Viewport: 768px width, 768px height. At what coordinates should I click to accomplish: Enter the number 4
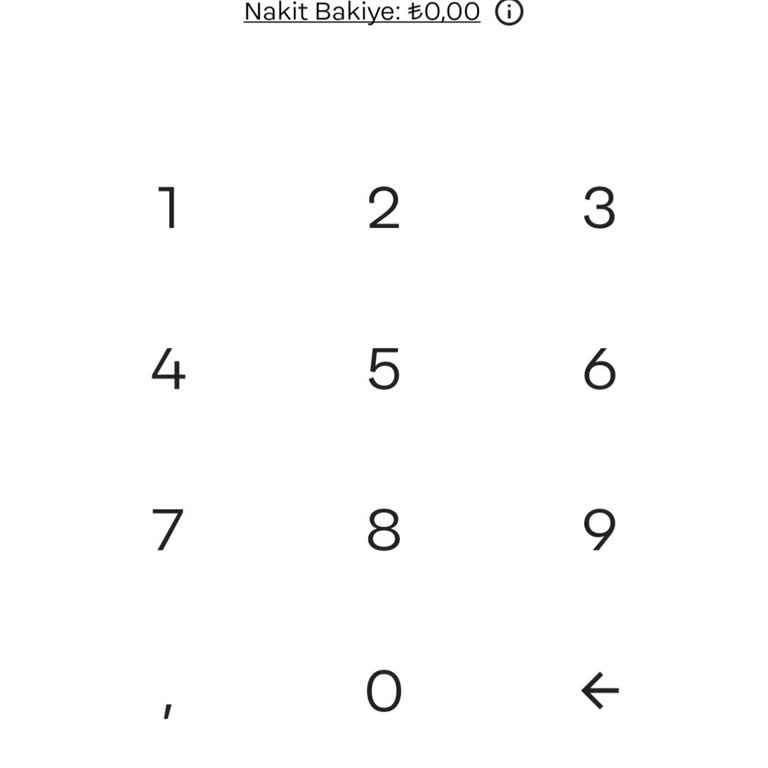(169, 369)
